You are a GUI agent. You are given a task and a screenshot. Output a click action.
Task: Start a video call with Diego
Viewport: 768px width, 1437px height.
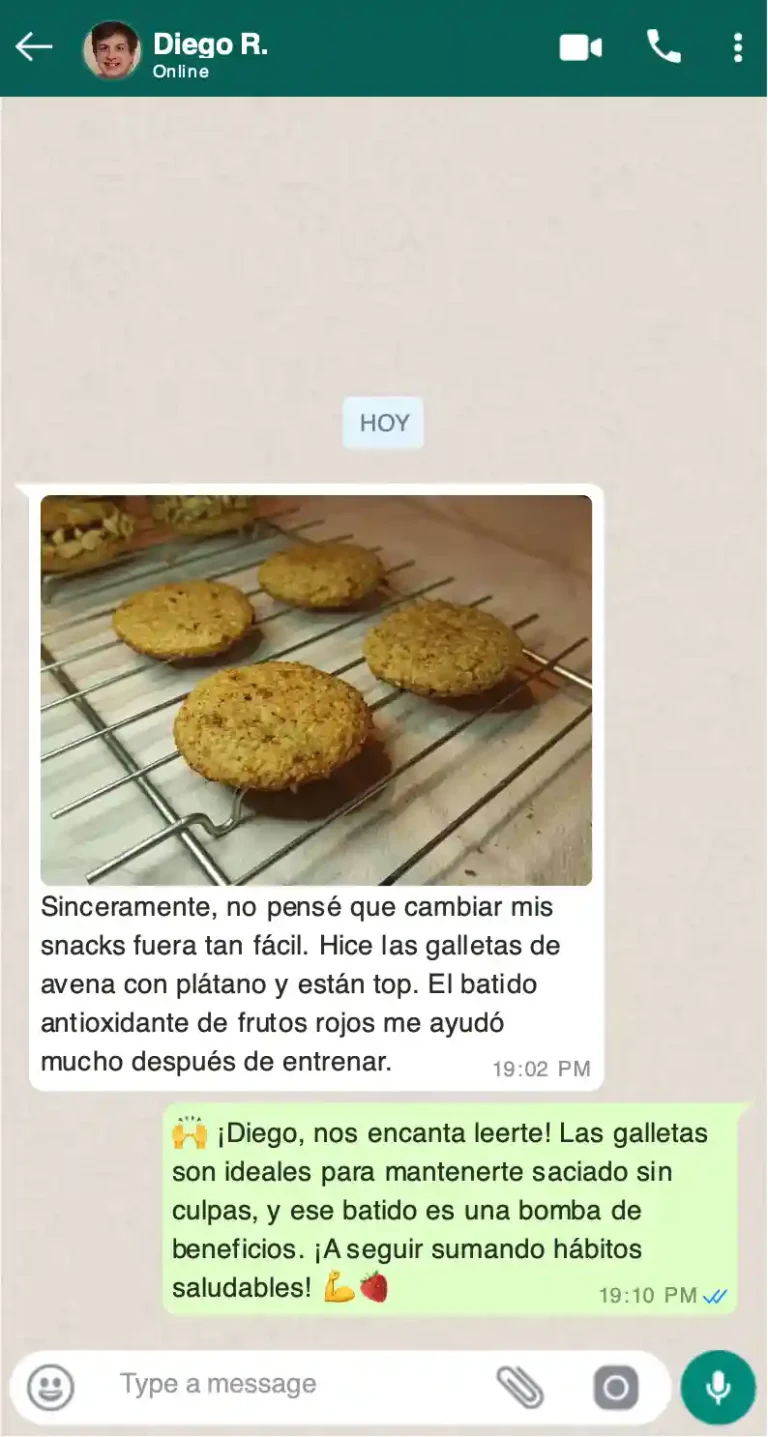pos(580,47)
